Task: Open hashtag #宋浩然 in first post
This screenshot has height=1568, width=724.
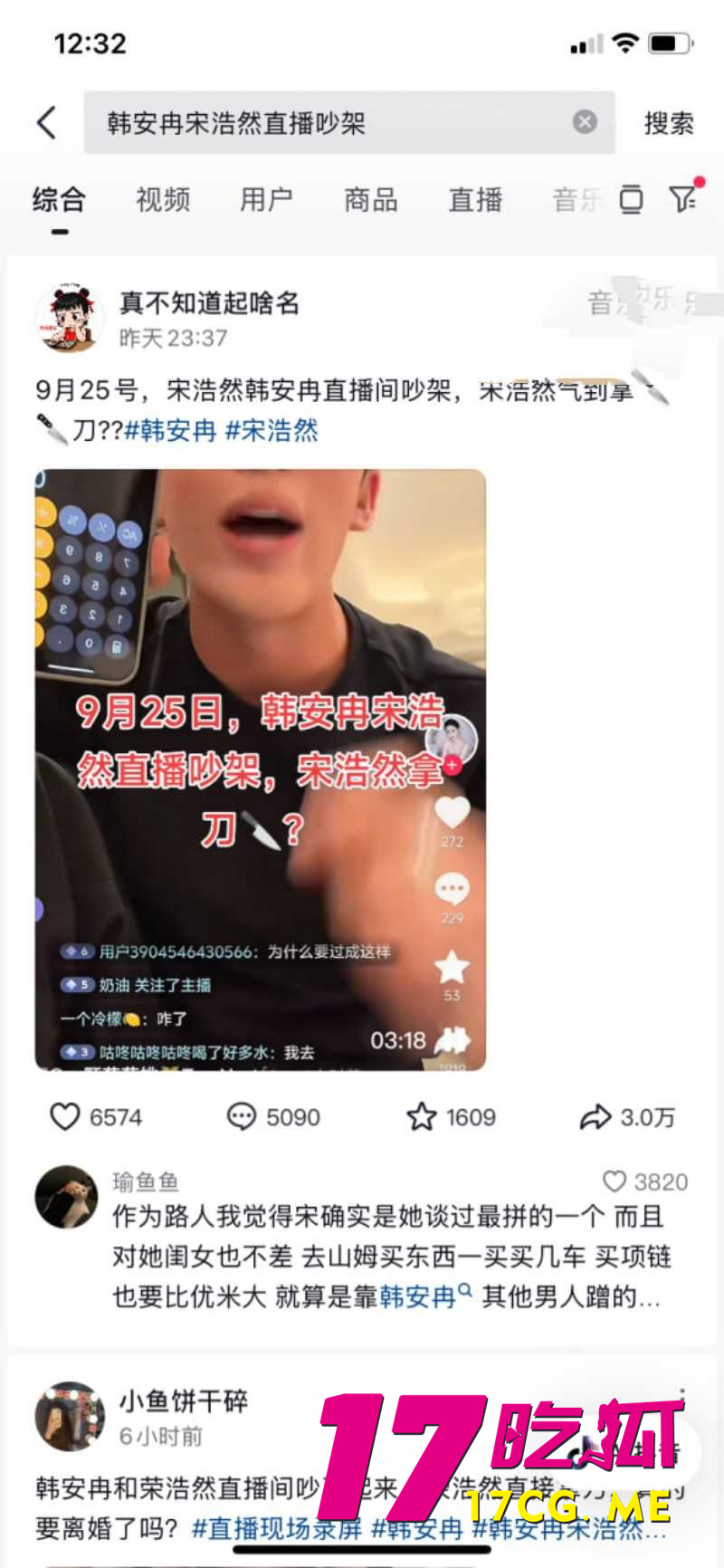Action: point(271,430)
